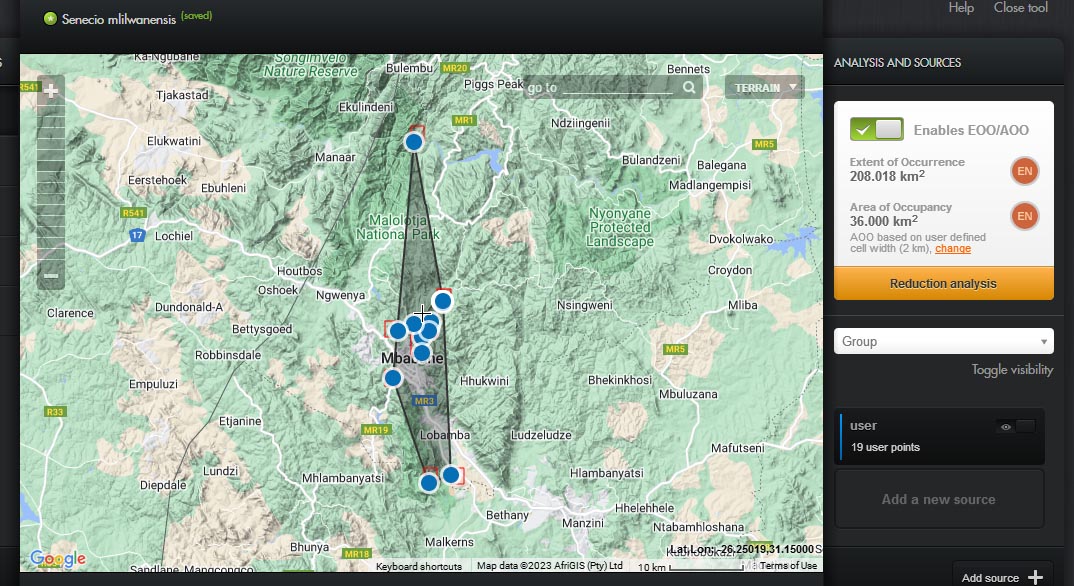Screen dimensions: 1074x586
Task: Open the Help link
Action: point(961,8)
